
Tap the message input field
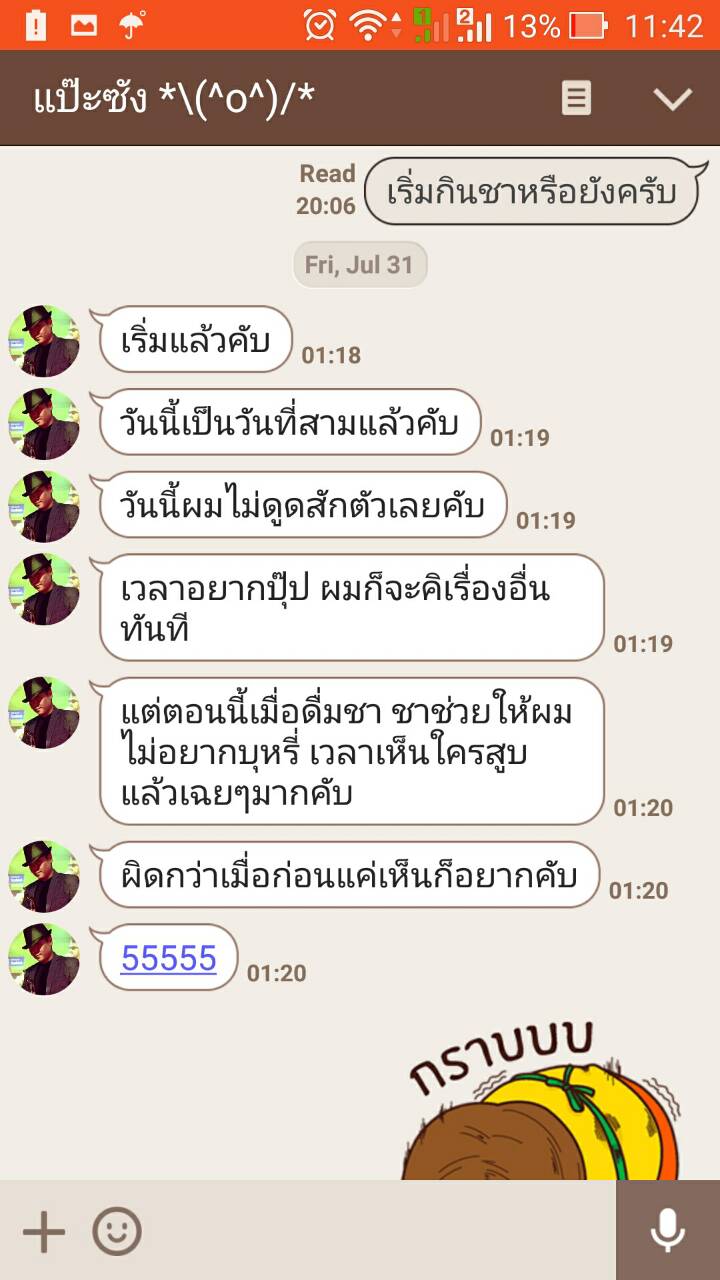380,1231
